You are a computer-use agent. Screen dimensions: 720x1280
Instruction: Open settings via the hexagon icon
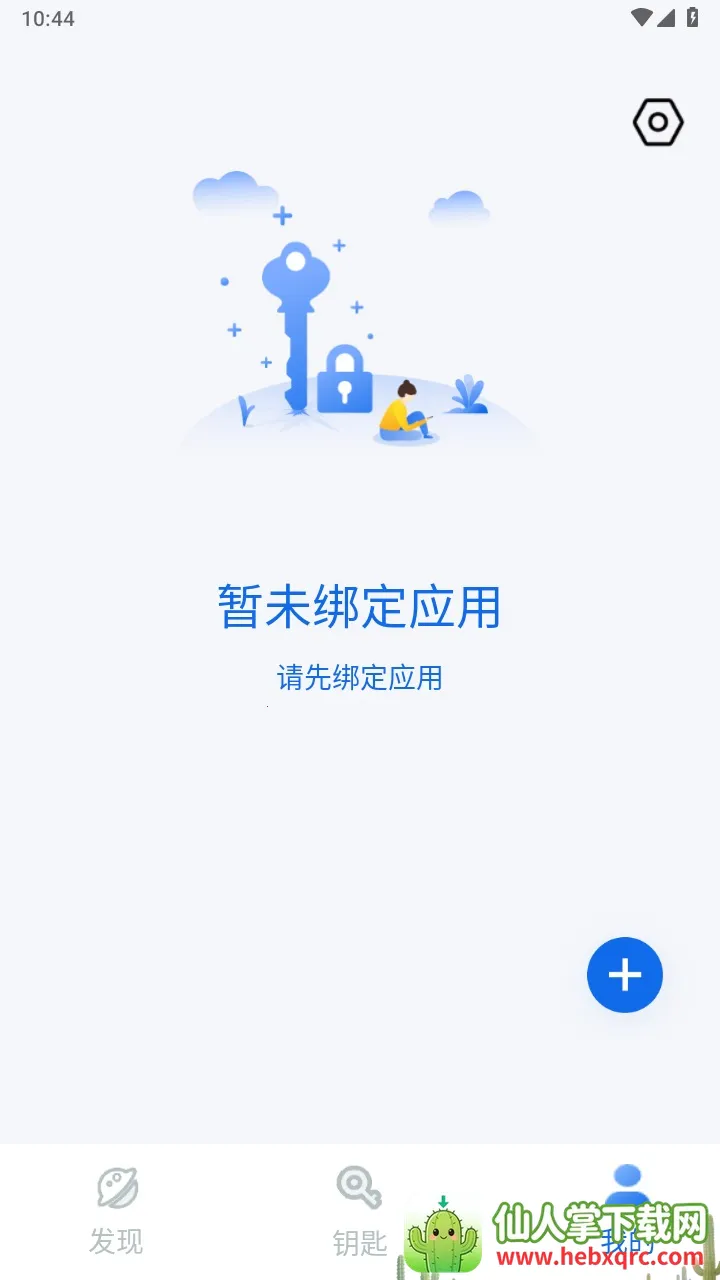point(658,123)
